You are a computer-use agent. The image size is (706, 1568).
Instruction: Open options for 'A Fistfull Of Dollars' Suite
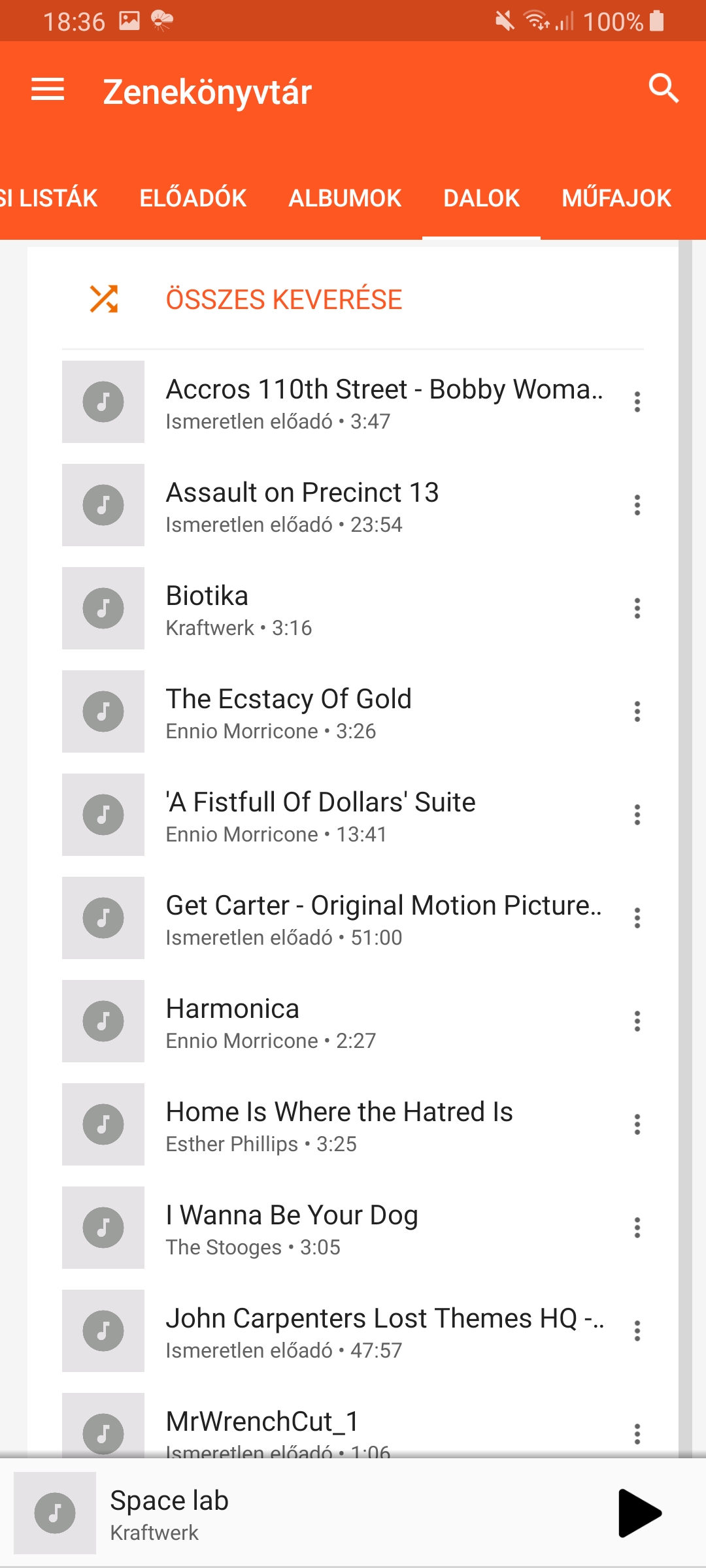coord(637,815)
